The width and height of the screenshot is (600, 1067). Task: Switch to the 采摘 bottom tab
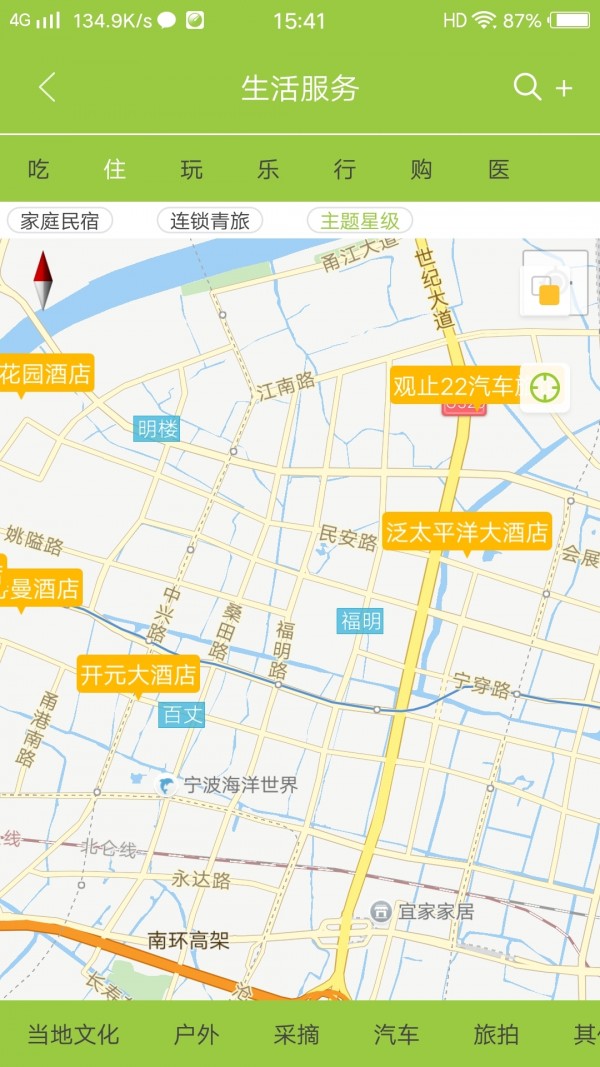coord(296,1034)
